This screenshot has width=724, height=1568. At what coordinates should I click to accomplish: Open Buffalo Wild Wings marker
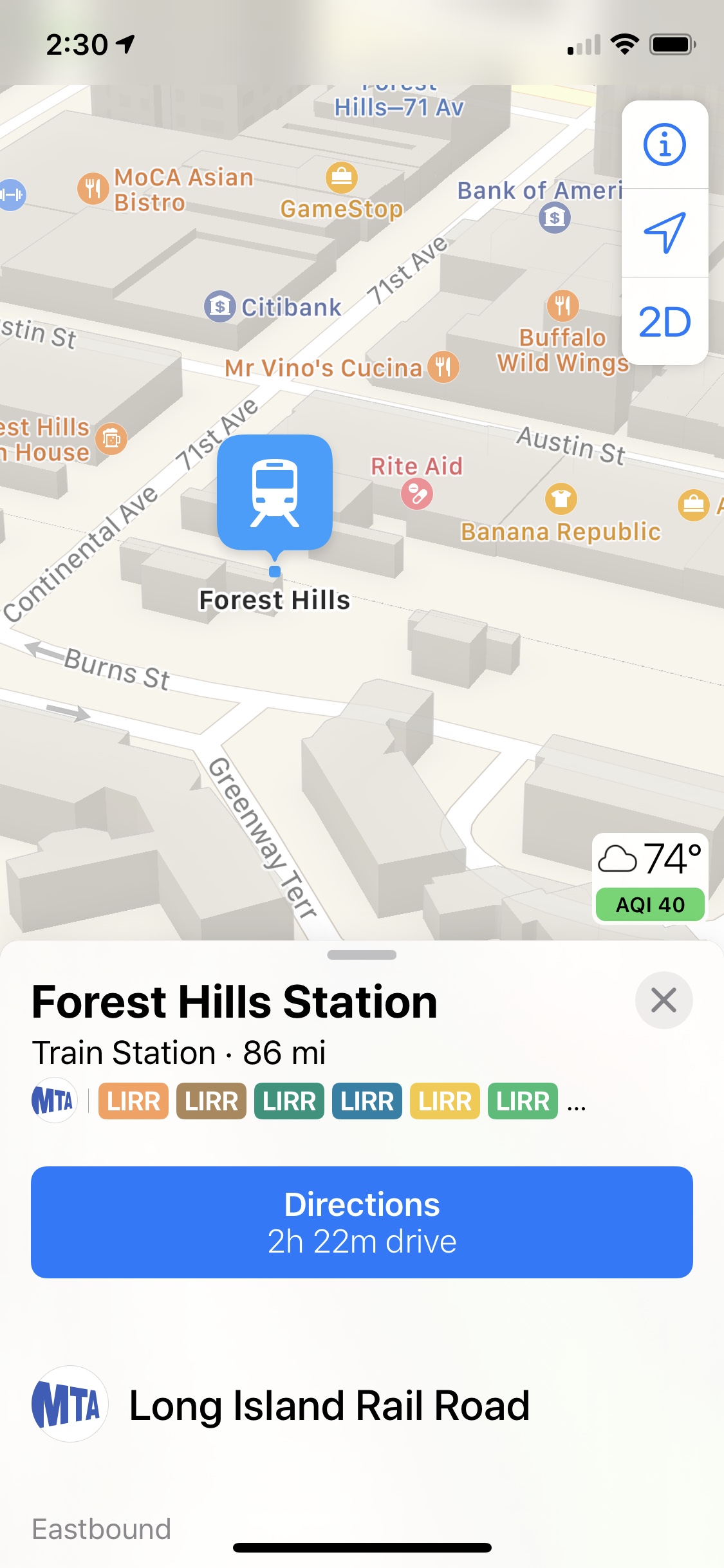pos(562,305)
